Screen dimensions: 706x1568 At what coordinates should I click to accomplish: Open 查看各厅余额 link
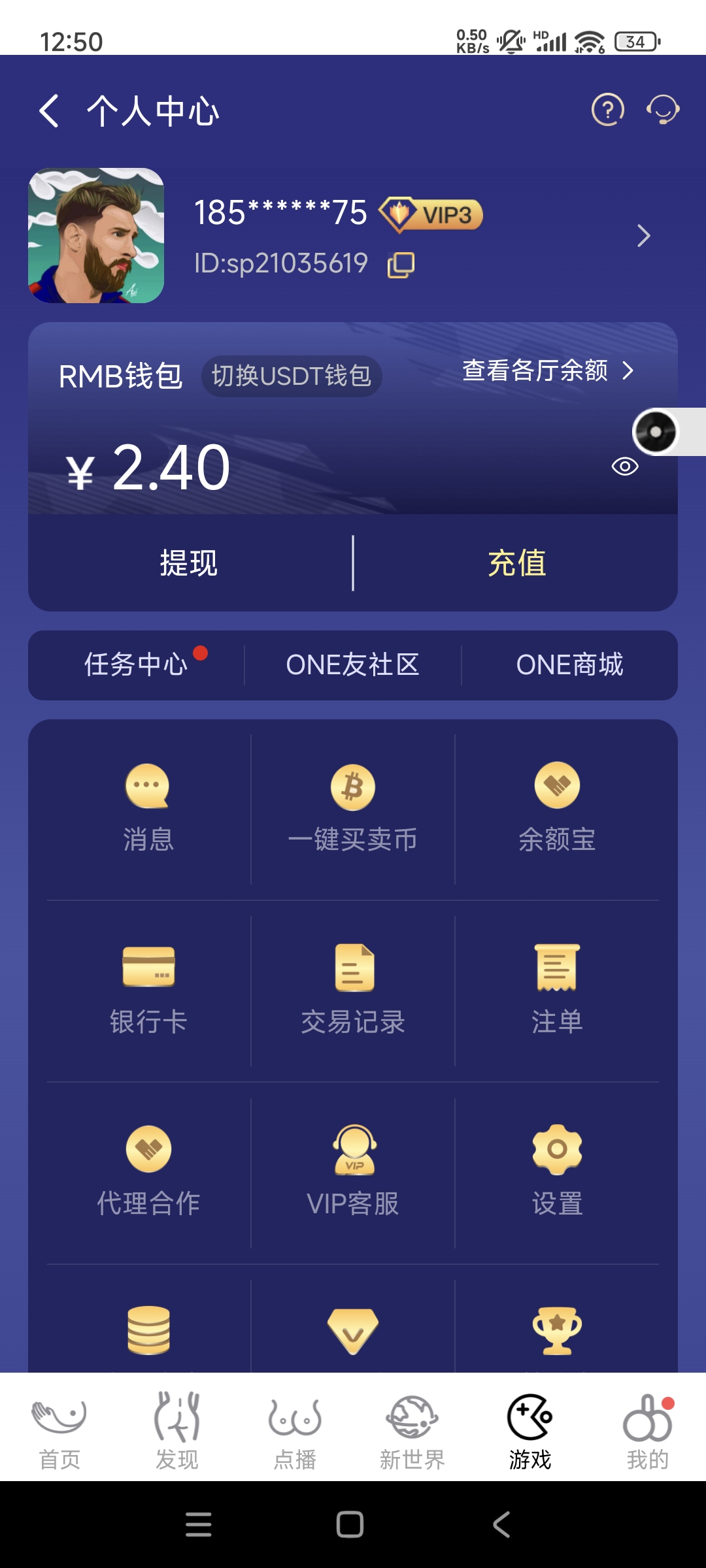(548, 370)
